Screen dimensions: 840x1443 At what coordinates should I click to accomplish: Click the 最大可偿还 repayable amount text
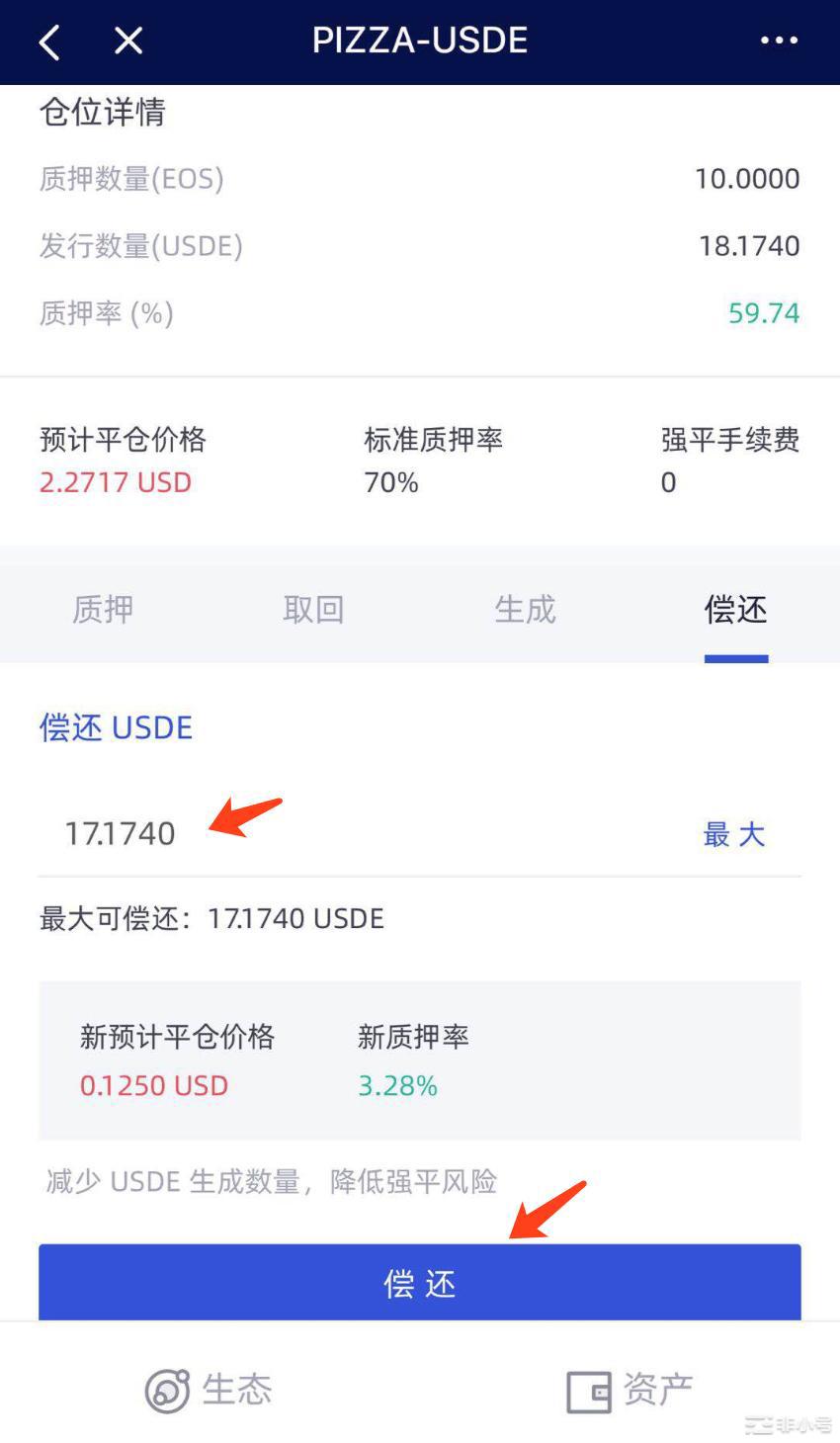click(210, 918)
